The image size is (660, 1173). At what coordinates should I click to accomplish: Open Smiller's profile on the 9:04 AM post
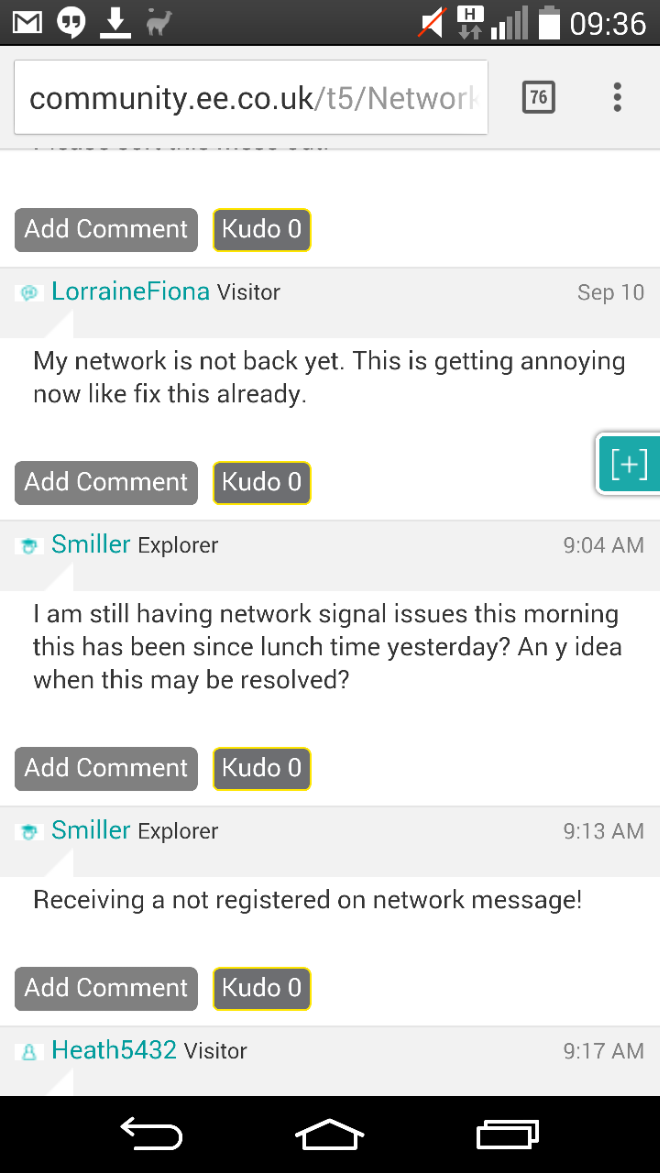point(91,544)
